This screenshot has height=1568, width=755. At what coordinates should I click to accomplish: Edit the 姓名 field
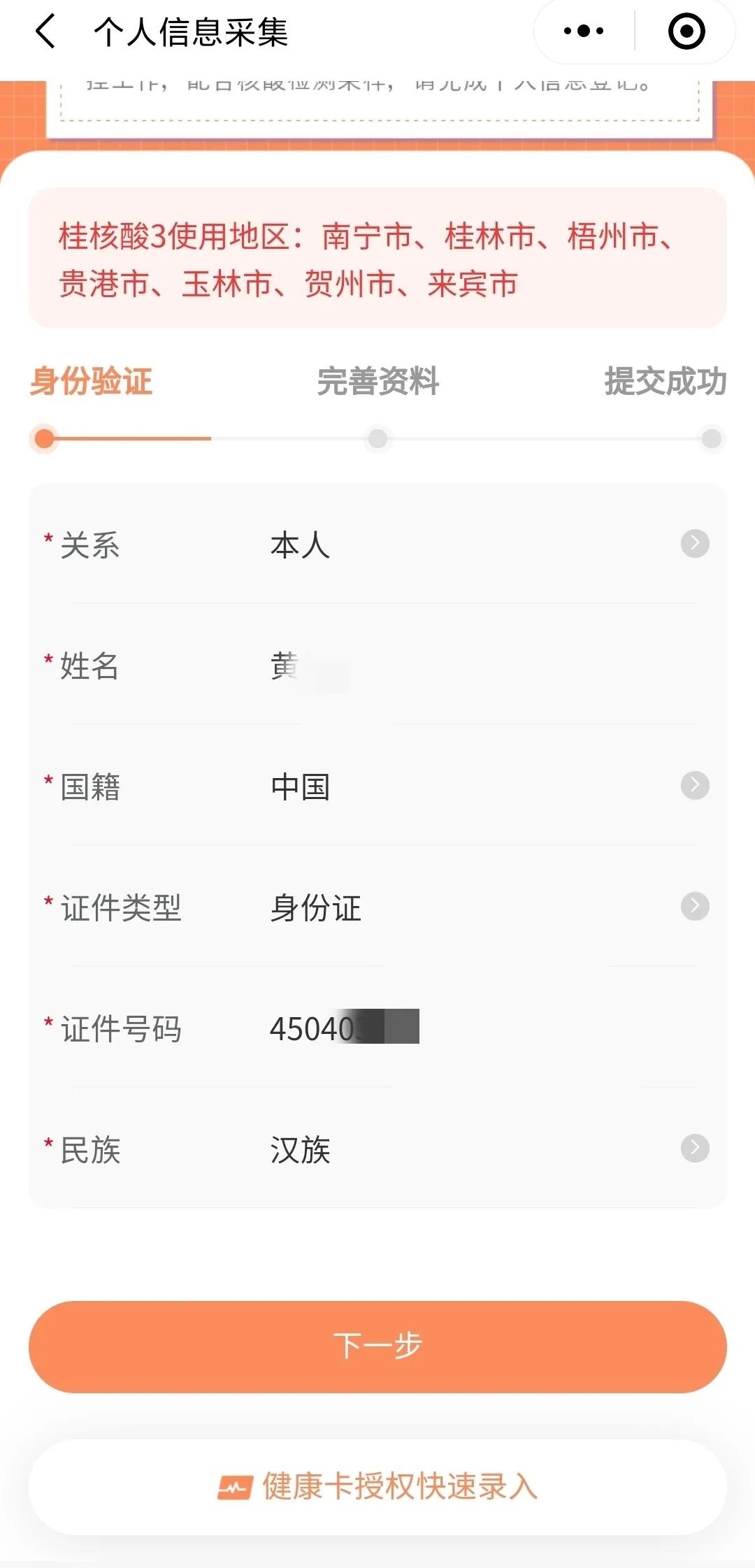coord(377,665)
